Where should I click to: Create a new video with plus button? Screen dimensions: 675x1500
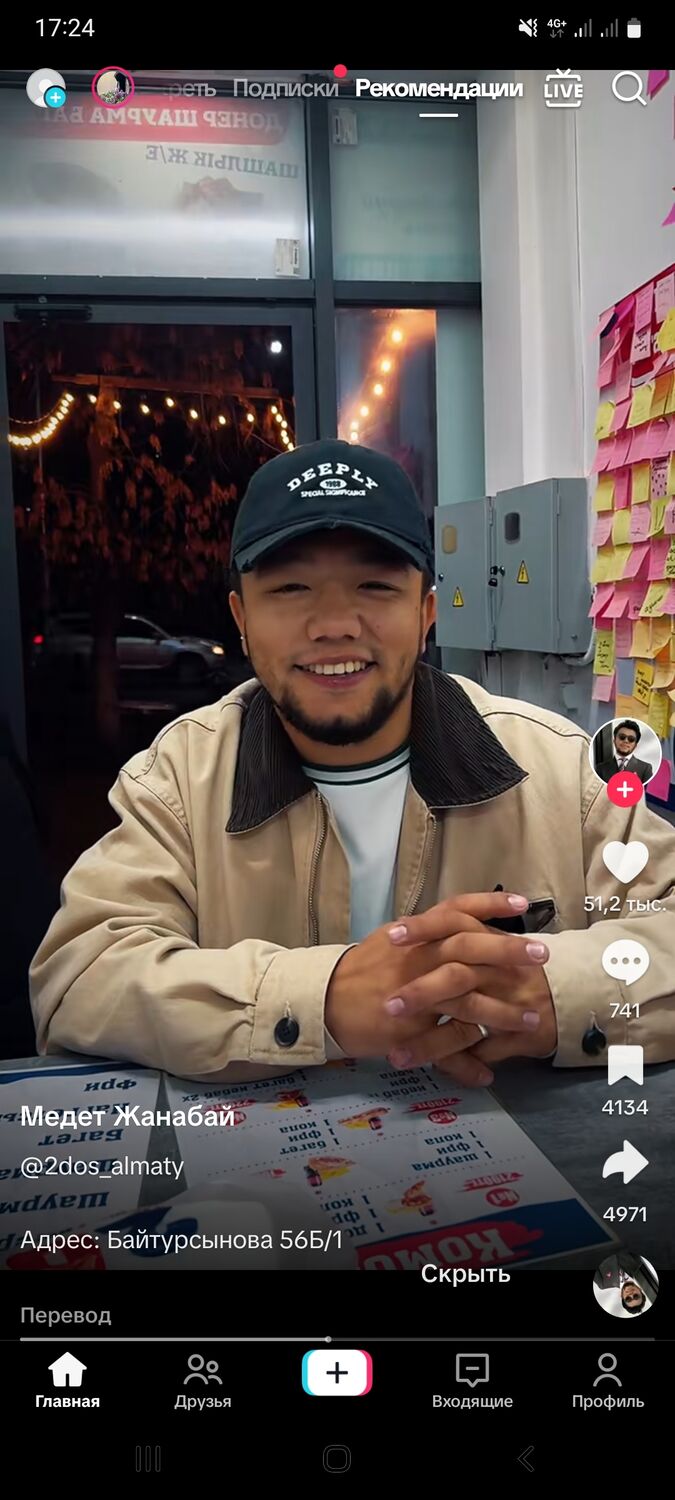click(337, 1373)
